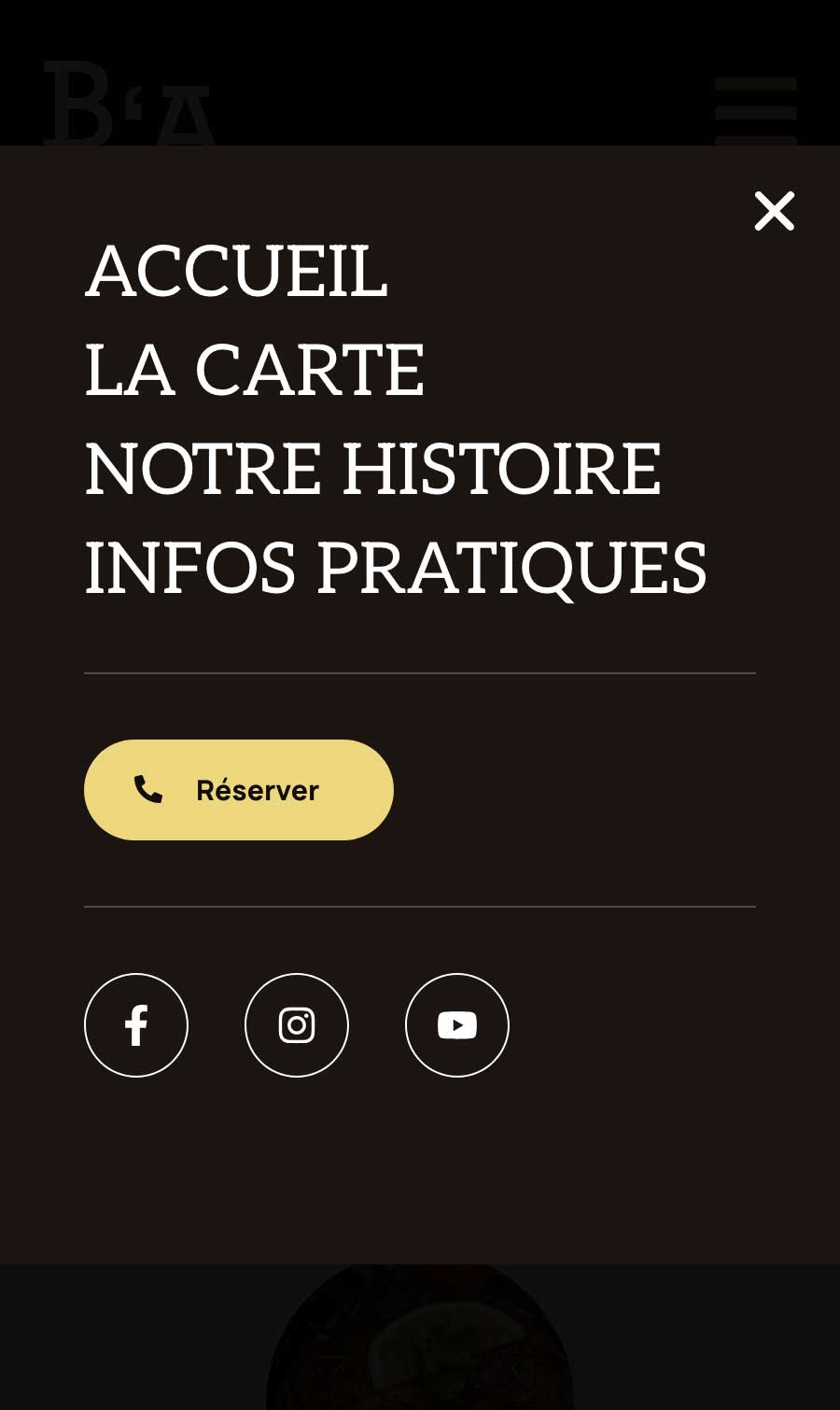Open the Instagram profile link
This screenshot has width=840, height=1410.
click(x=297, y=1025)
